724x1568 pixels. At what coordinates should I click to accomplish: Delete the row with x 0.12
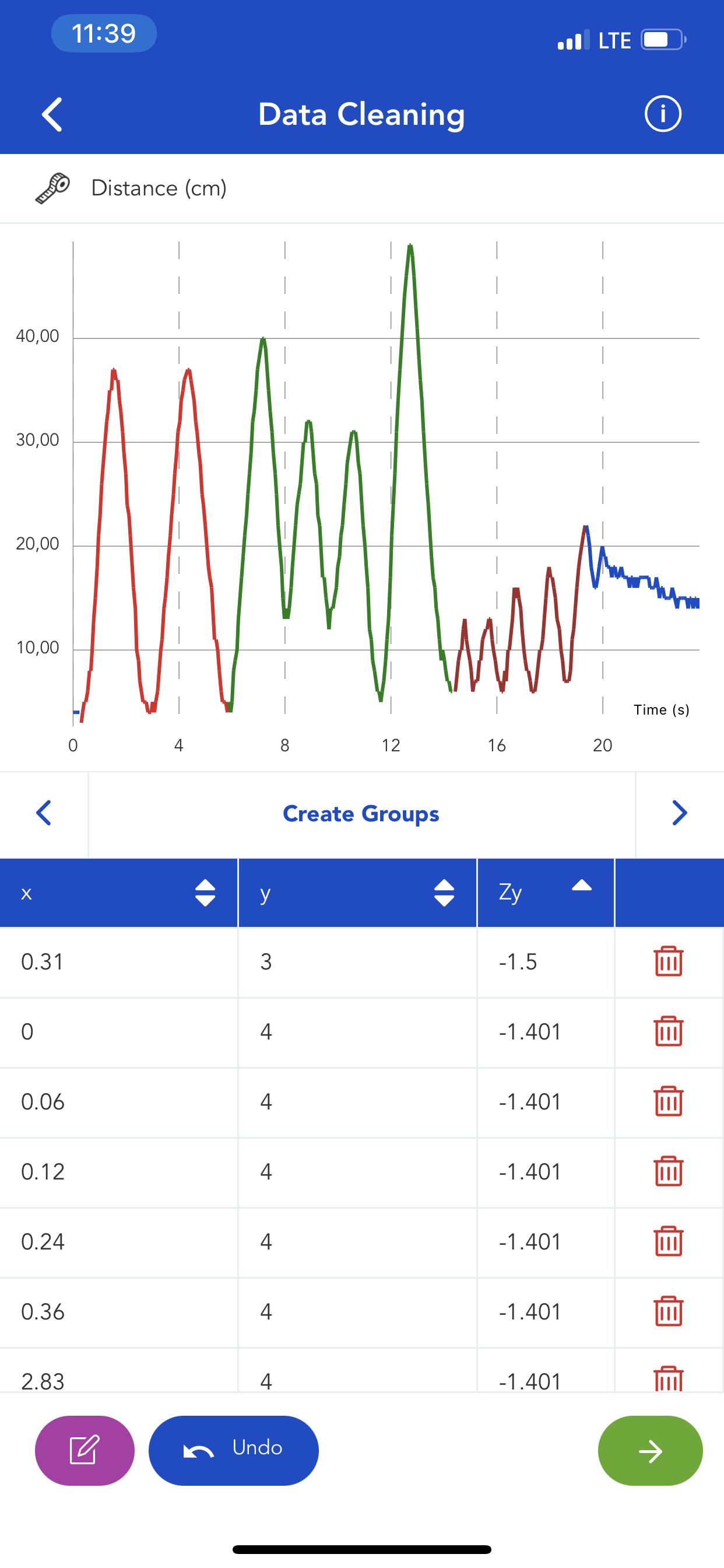pos(668,1172)
